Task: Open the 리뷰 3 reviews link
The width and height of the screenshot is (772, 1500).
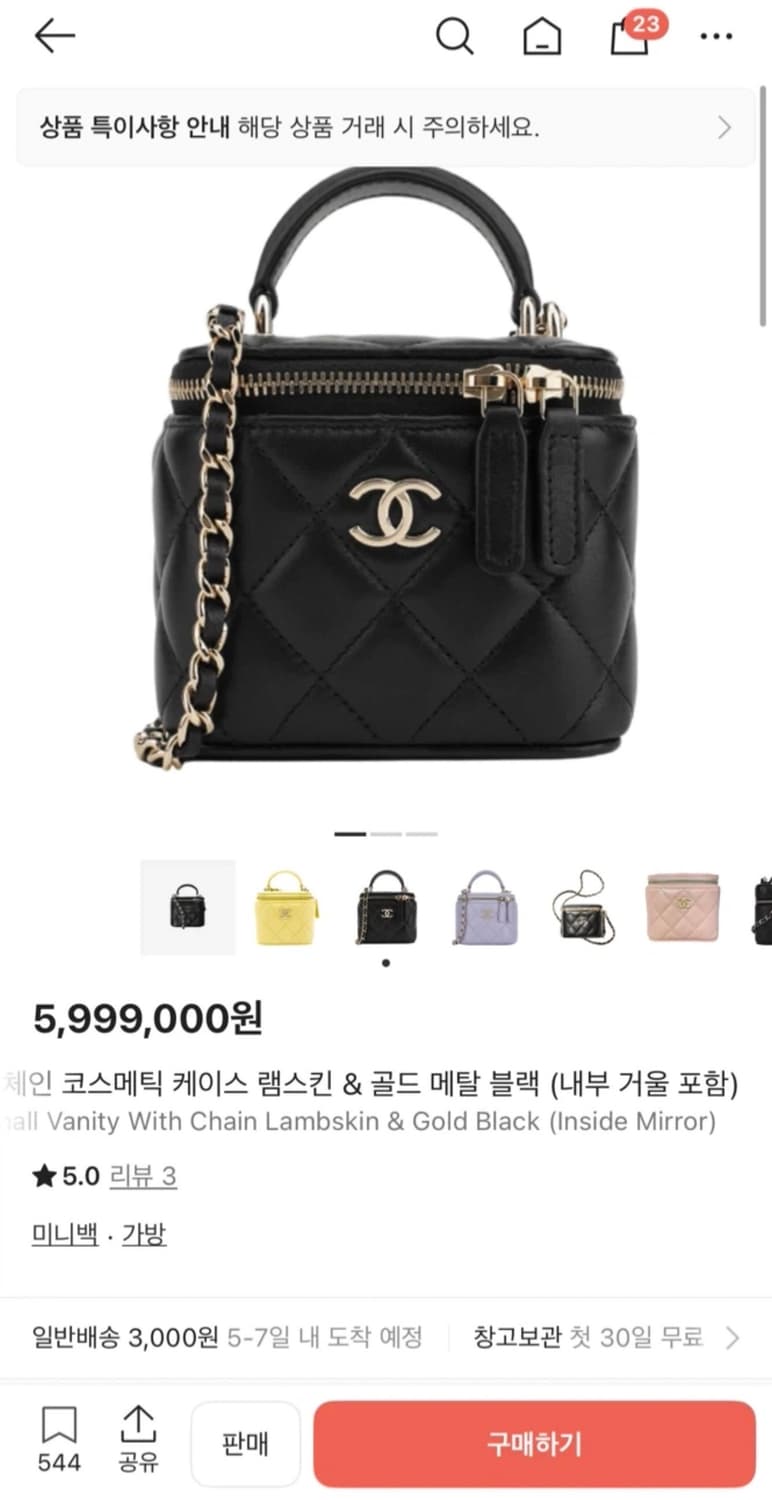Action: (x=144, y=1179)
